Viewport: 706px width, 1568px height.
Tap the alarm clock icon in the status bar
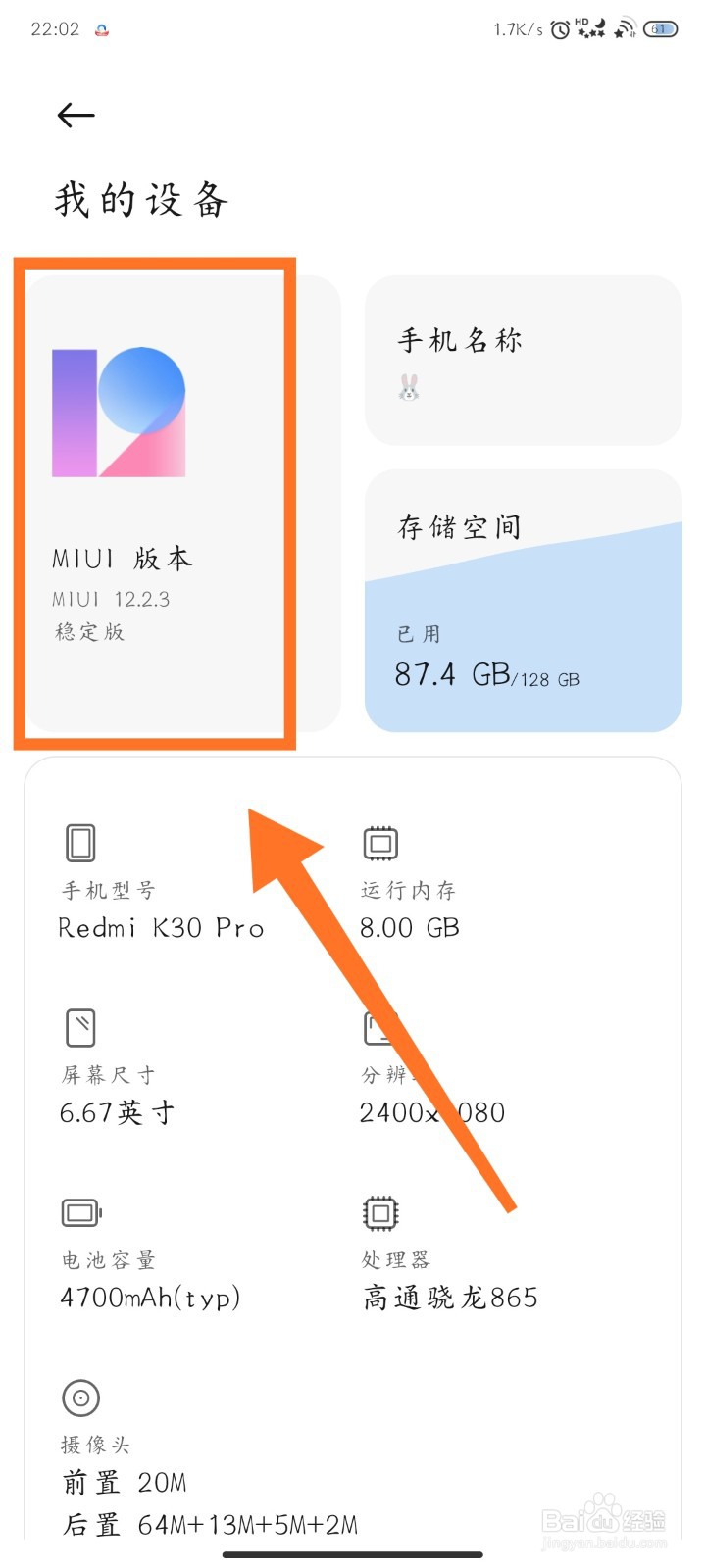pos(559,28)
